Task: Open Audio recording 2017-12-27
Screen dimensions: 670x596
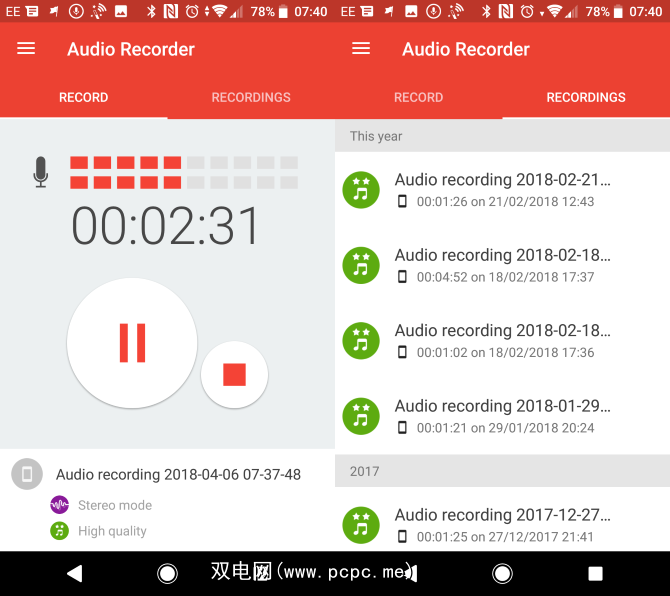Action: [502, 525]
